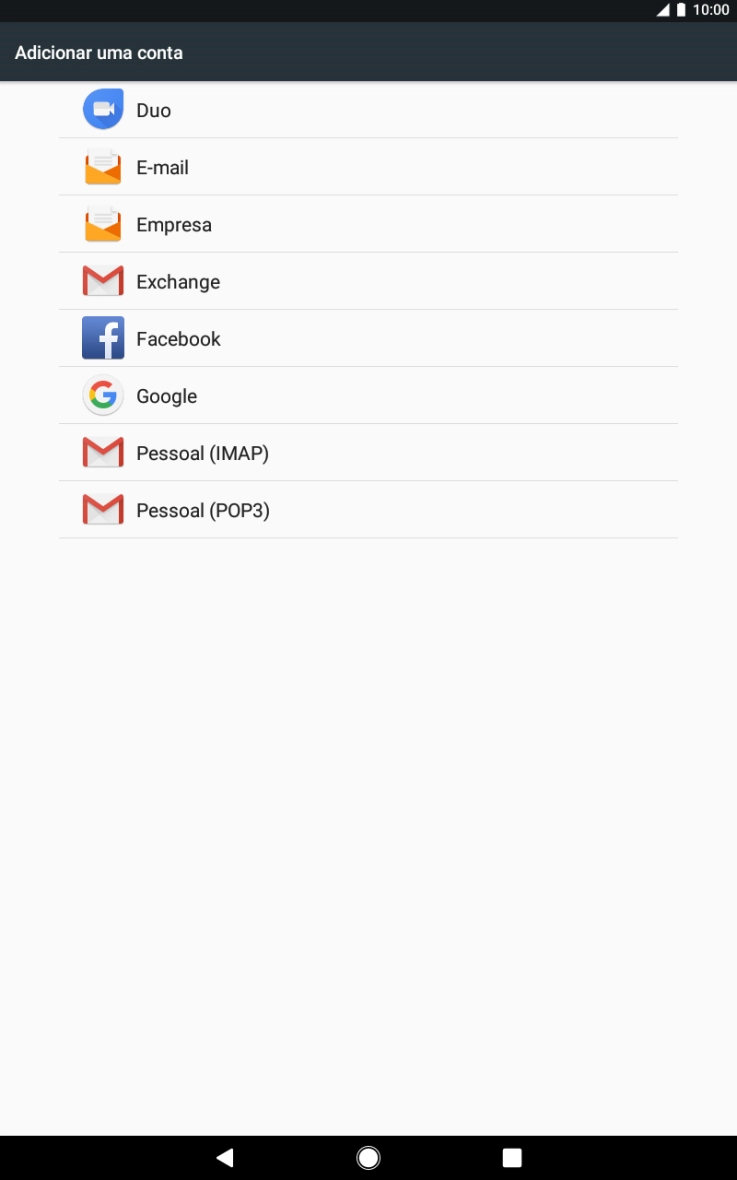Tap the Pessoal (POP3) option
This screenshot has height=1180, width=737.
tap(203, 510)
